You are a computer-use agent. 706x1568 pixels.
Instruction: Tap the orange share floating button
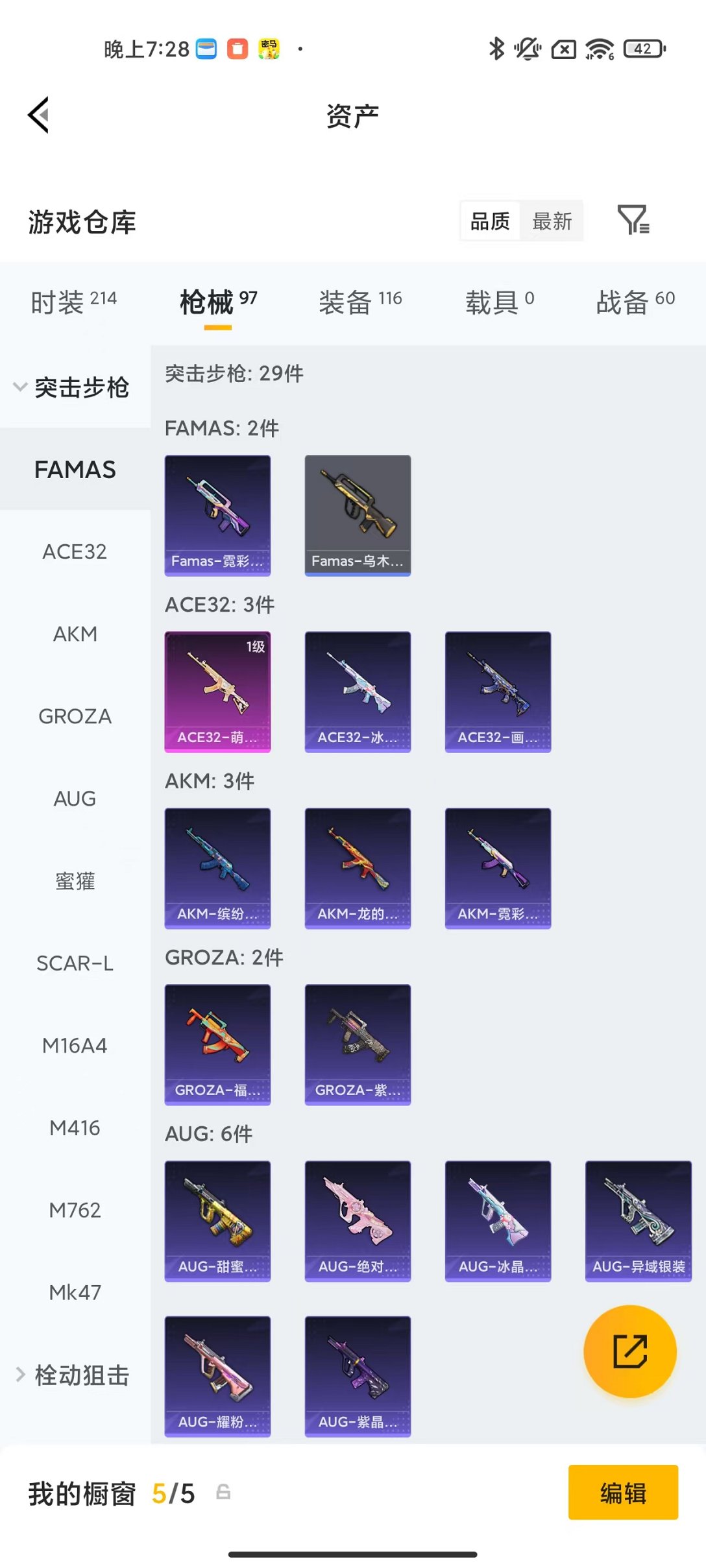pos(629,1351)
